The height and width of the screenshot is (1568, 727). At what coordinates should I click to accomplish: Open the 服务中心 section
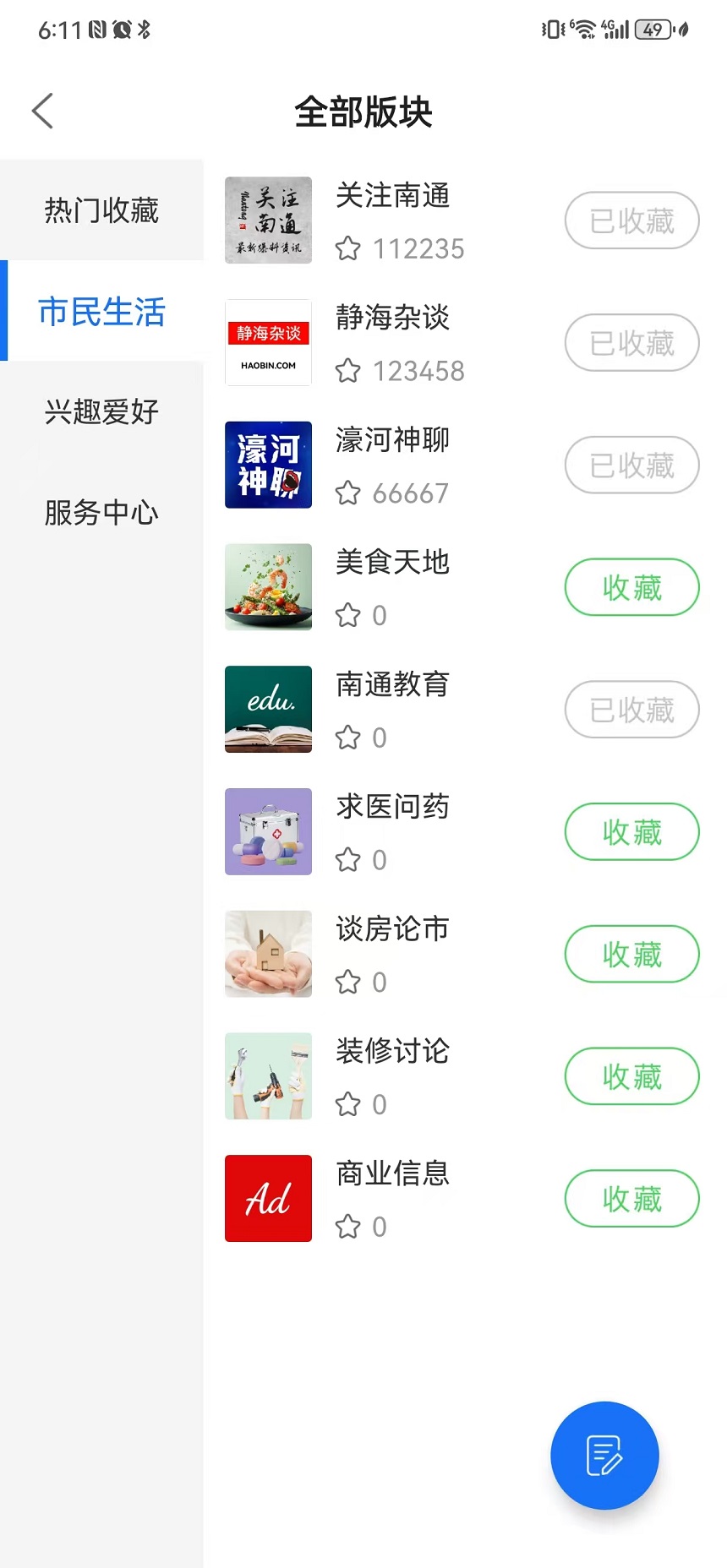101,512
